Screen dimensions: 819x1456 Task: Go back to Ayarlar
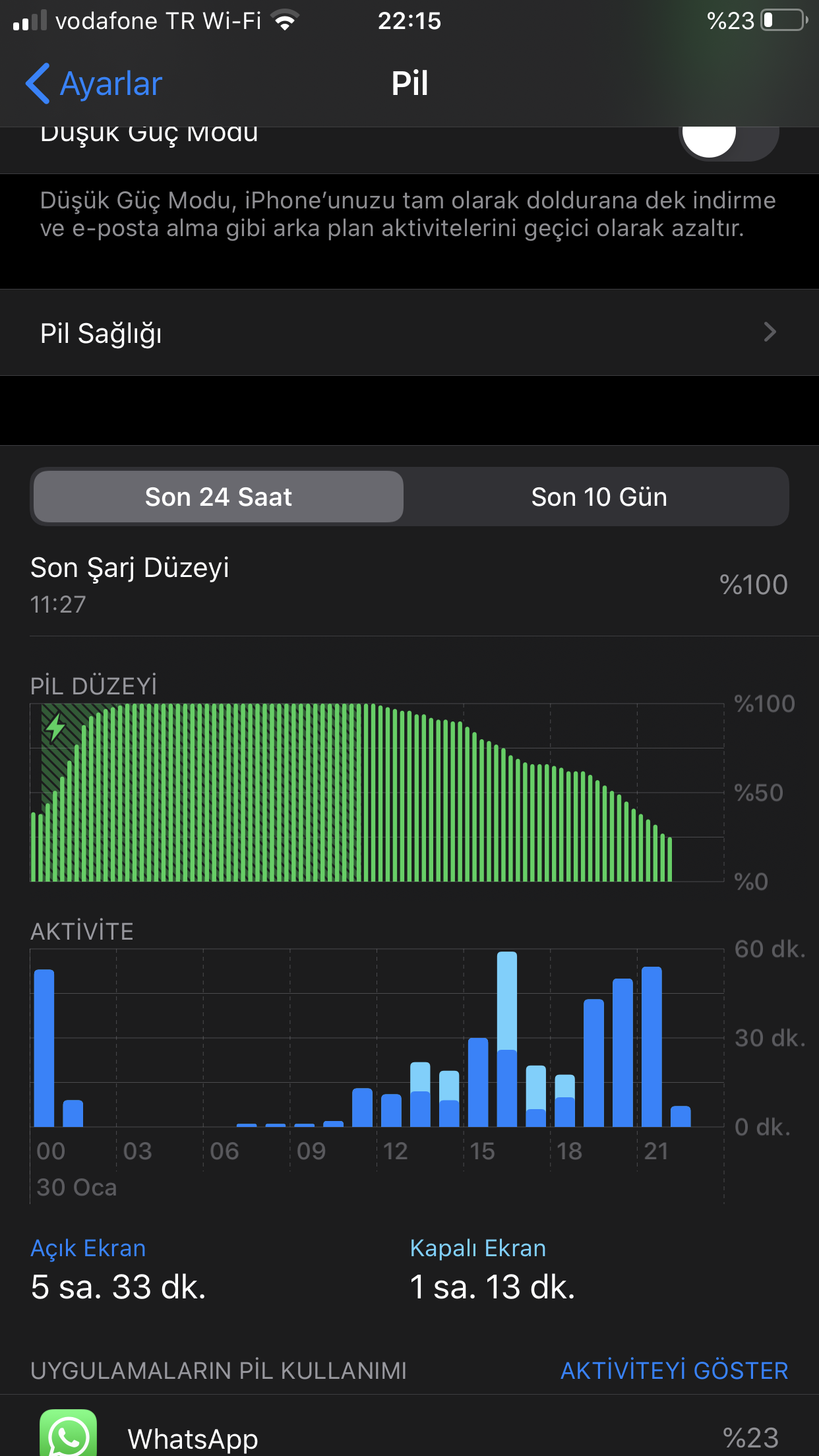coord(94,84)
